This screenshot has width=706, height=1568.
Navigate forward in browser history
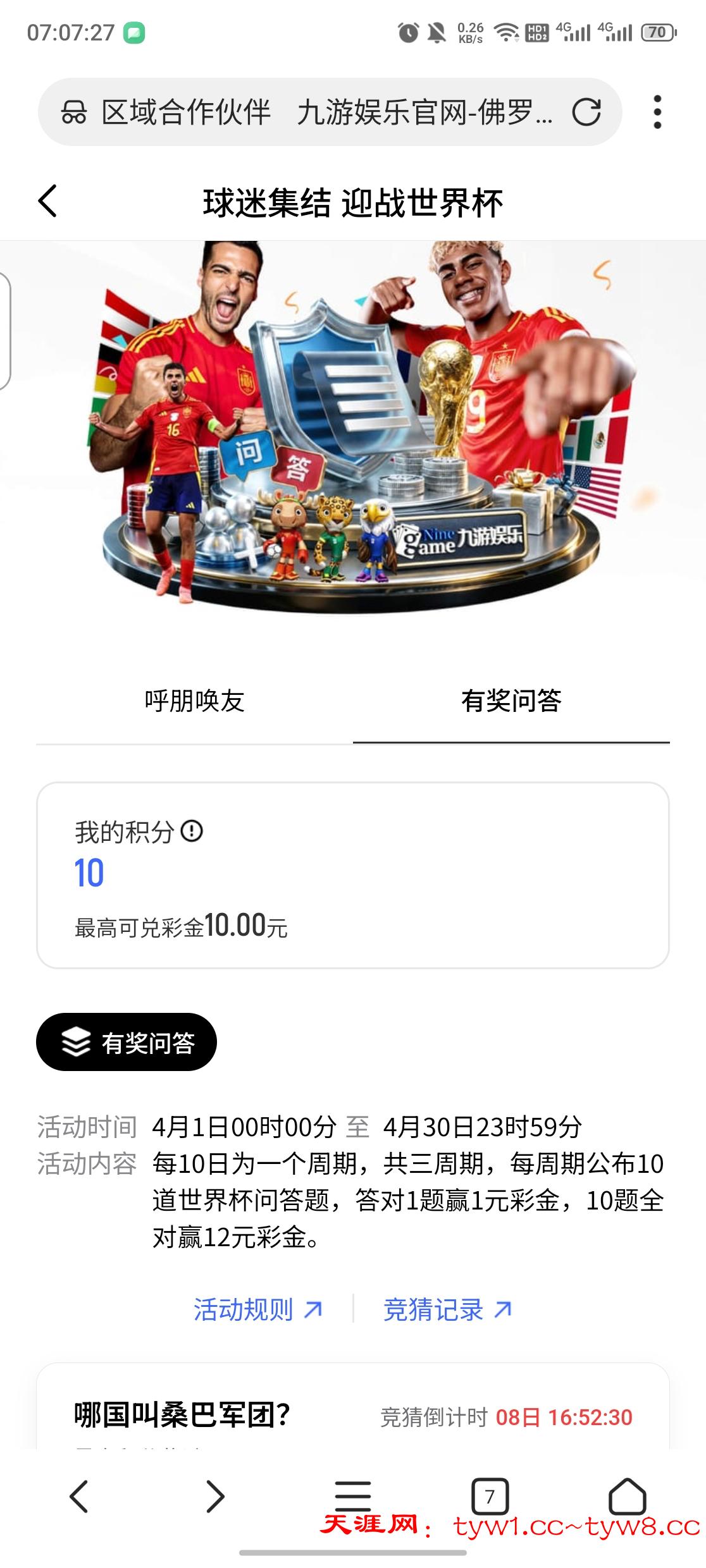pyautogui.click(x=216, y=1497)
